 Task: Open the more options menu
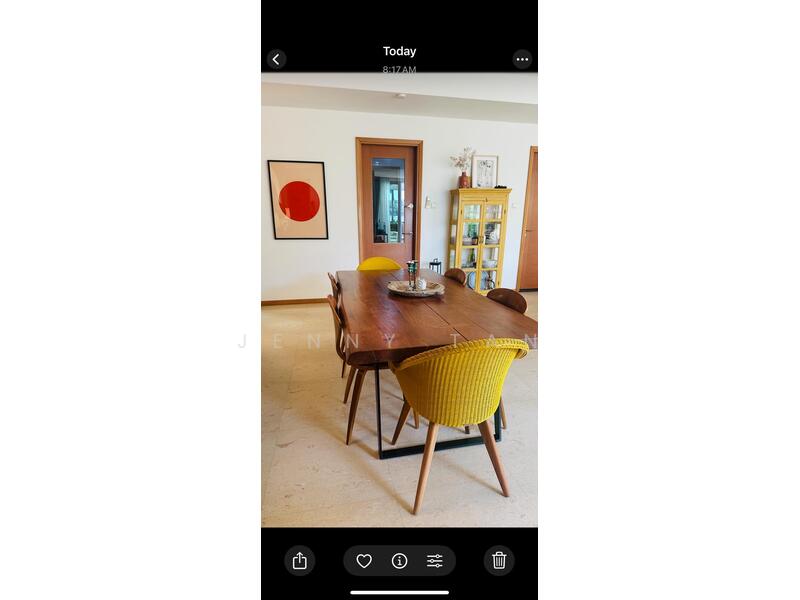click(522, 59)
